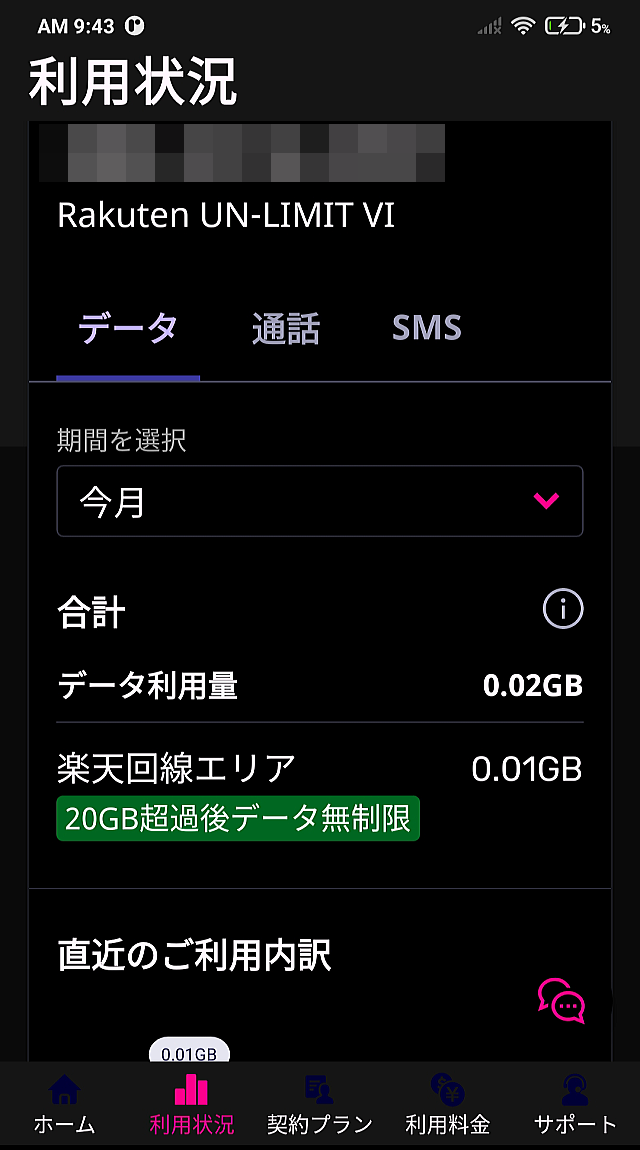This screenshot has width=640, height=1150.
Task: Tap the info icon next to 合計
Action: point(562,609)
